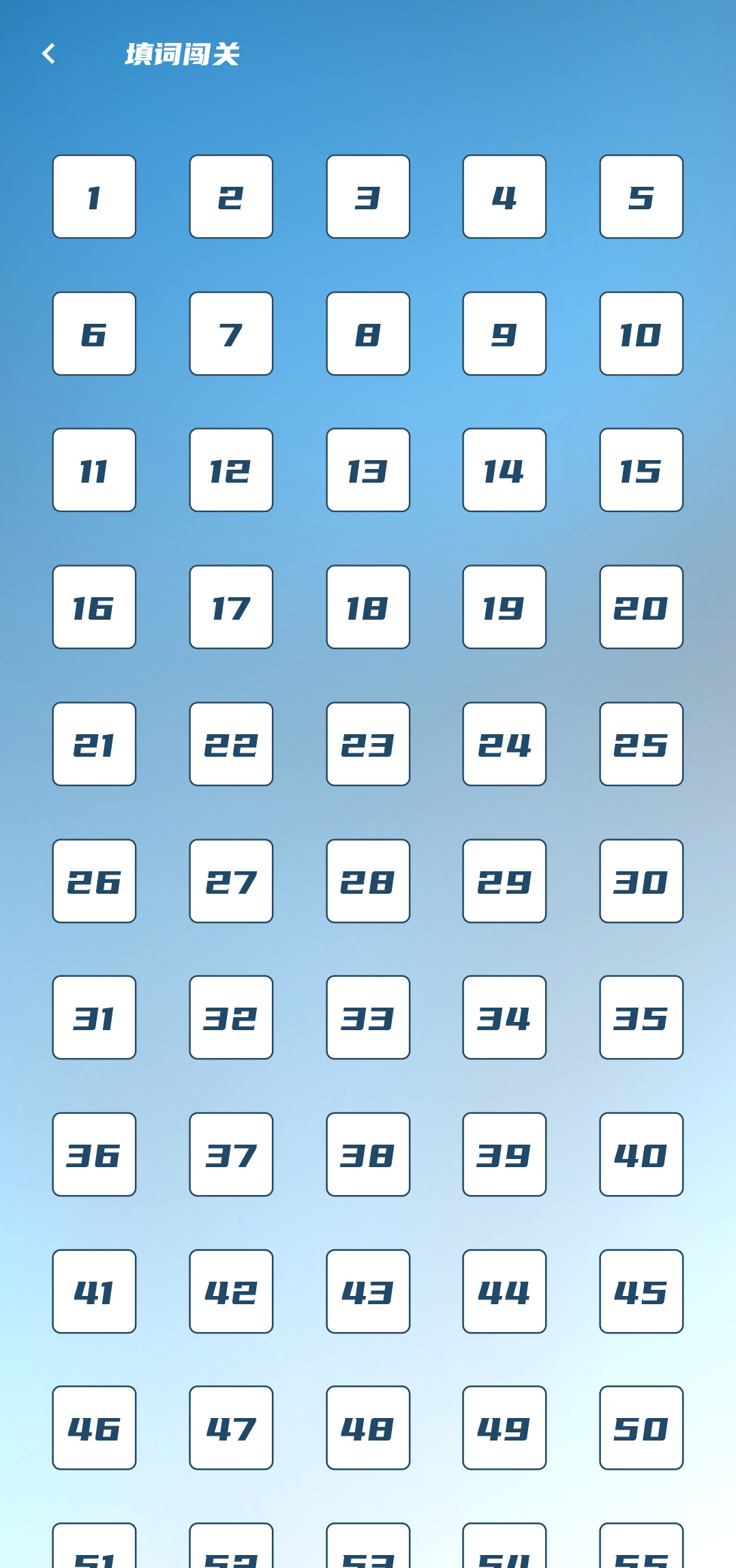
Task: Choose level 42
Action: (x=231, y=1292)
